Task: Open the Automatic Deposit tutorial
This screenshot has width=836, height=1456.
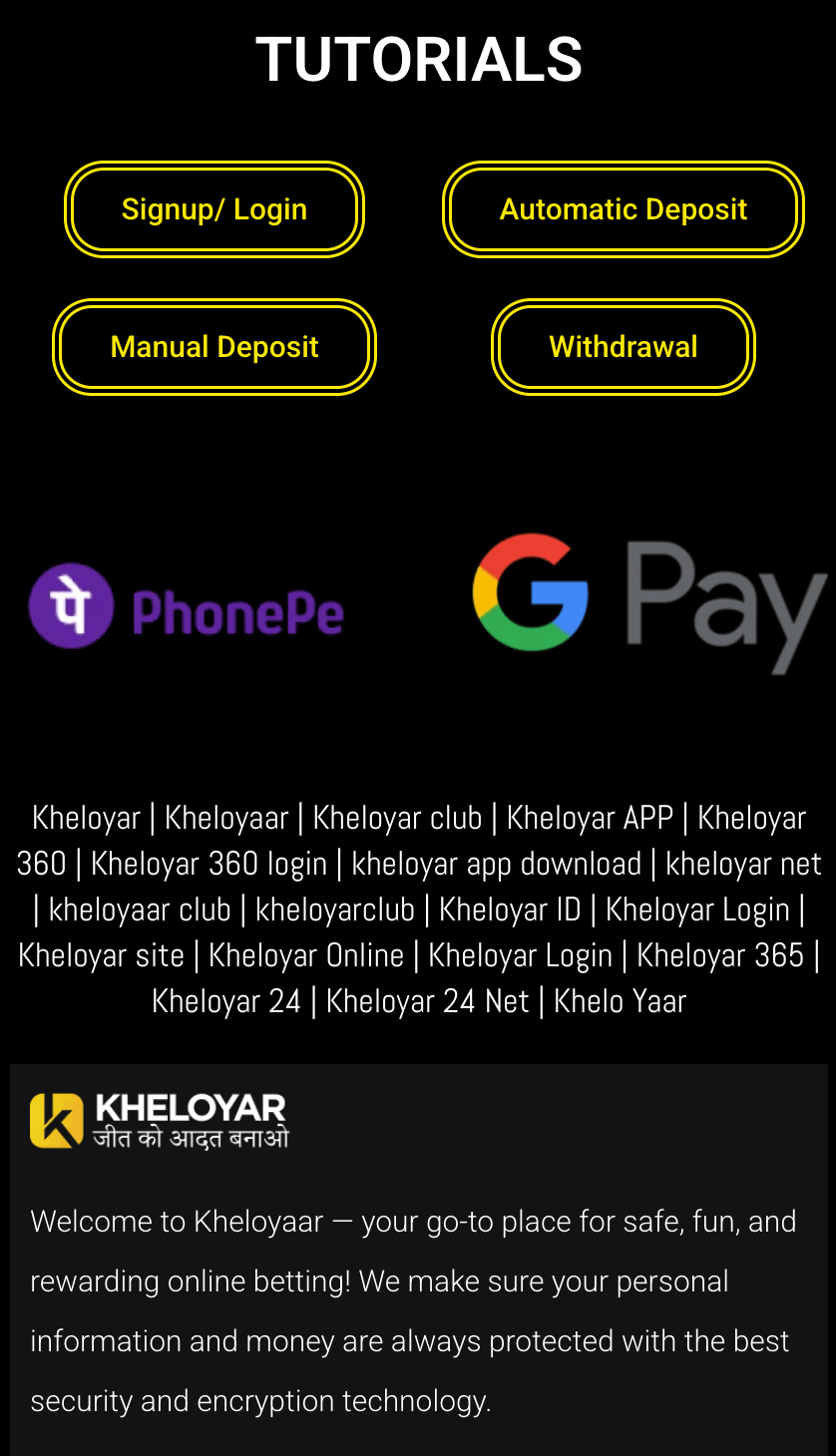Action: pyautogui.click(x=623, y=209)
